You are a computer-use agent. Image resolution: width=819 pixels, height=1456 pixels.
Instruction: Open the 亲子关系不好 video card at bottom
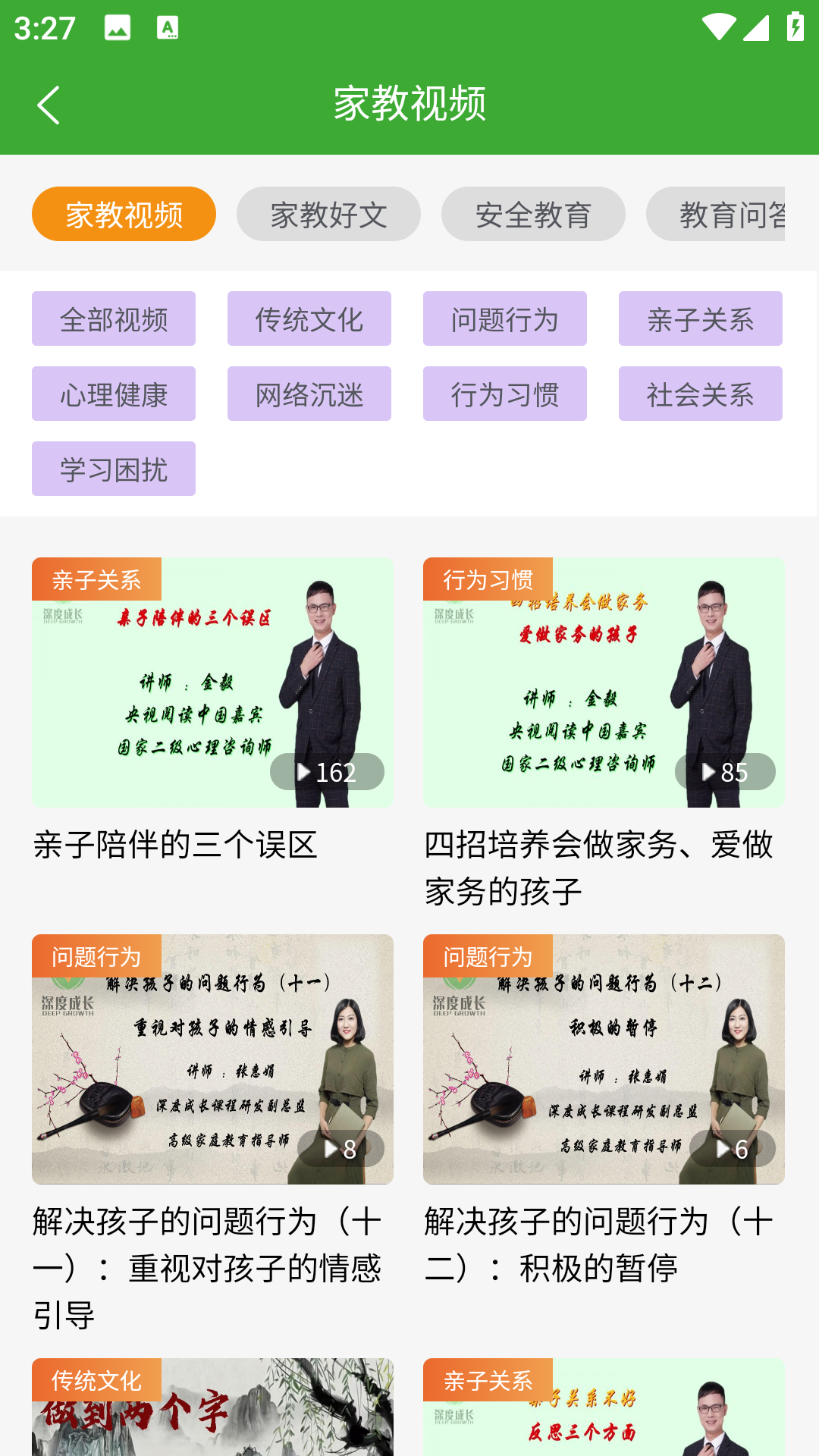coord(604,1410)
